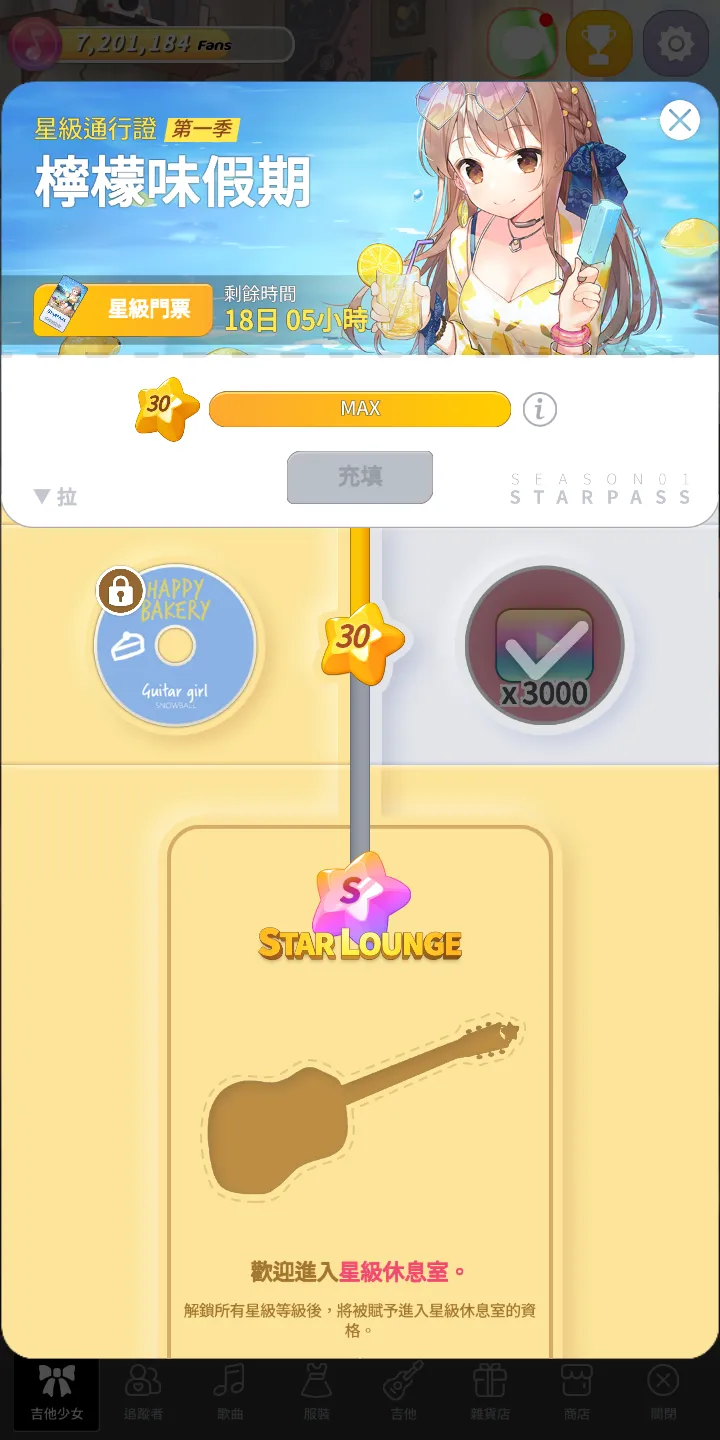Tap the 星級門票 star ticket button
Viewport: 720px width, 1440px height.
(x=123, y=309)
